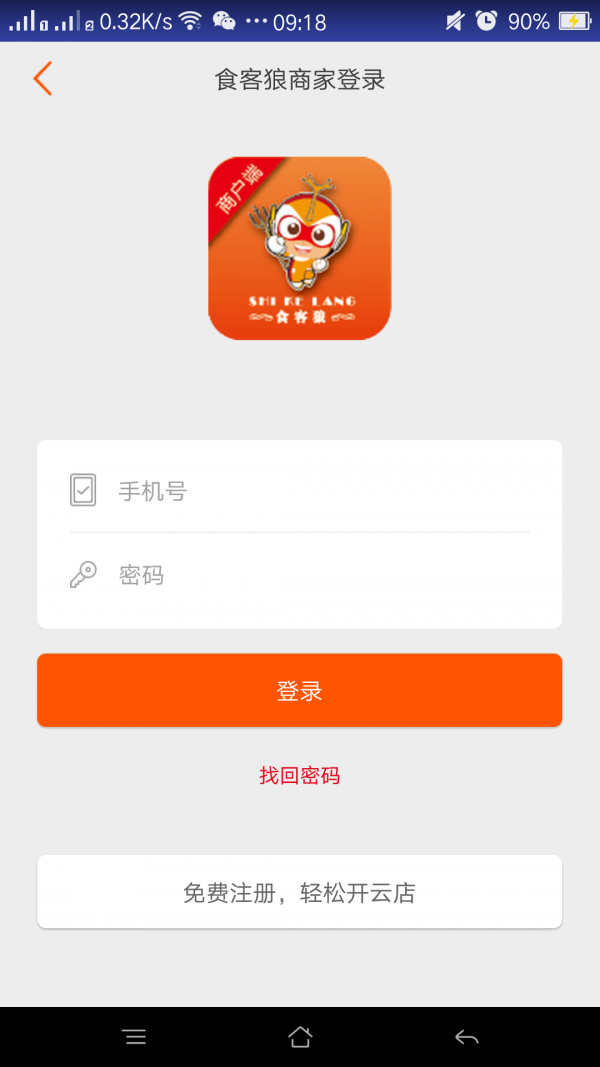Tap 免费注册，轻松开云店 to register
Viewport: 600px width, 1067px height.
pyautogui.click(x=300, y=893)
